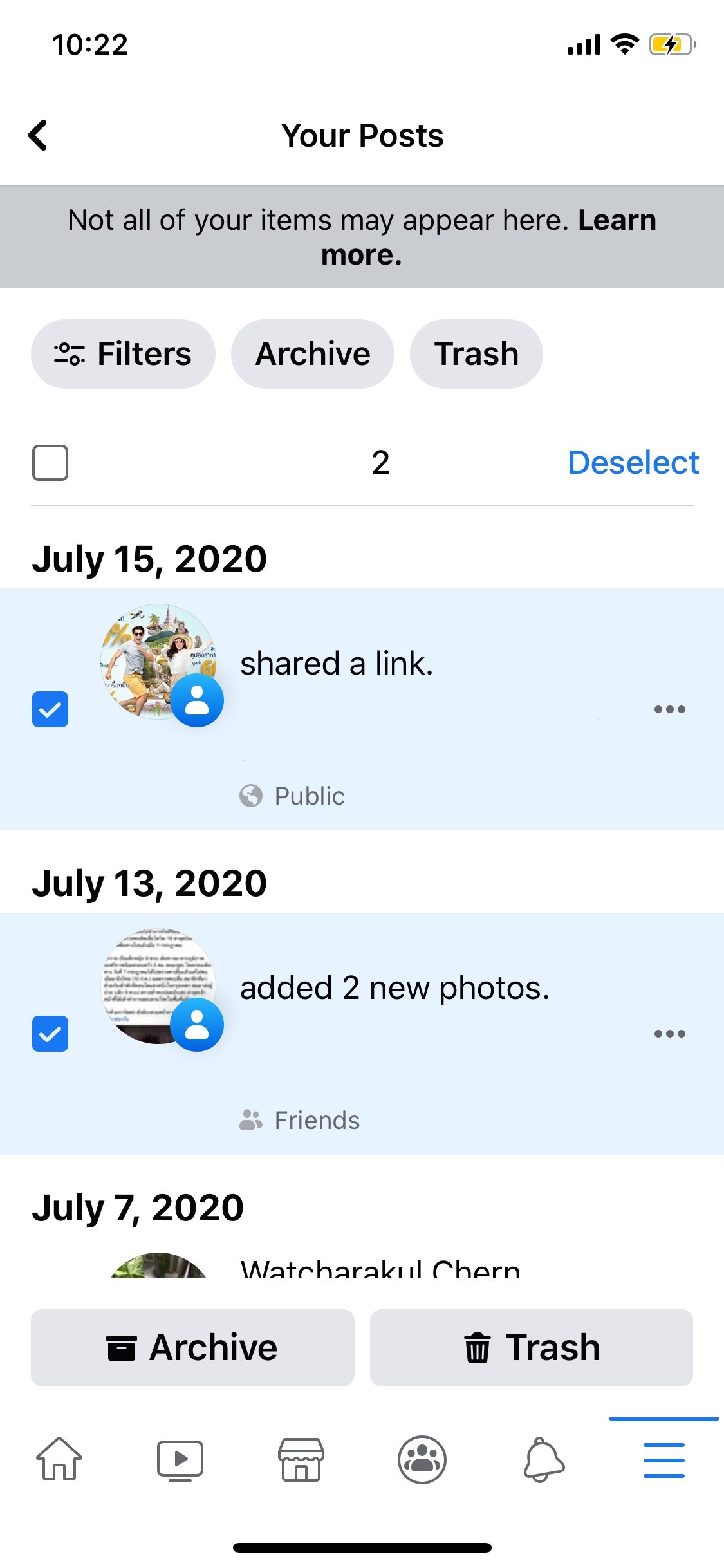Move selected posts to Trash with the bottom button

coord(532,1348)
